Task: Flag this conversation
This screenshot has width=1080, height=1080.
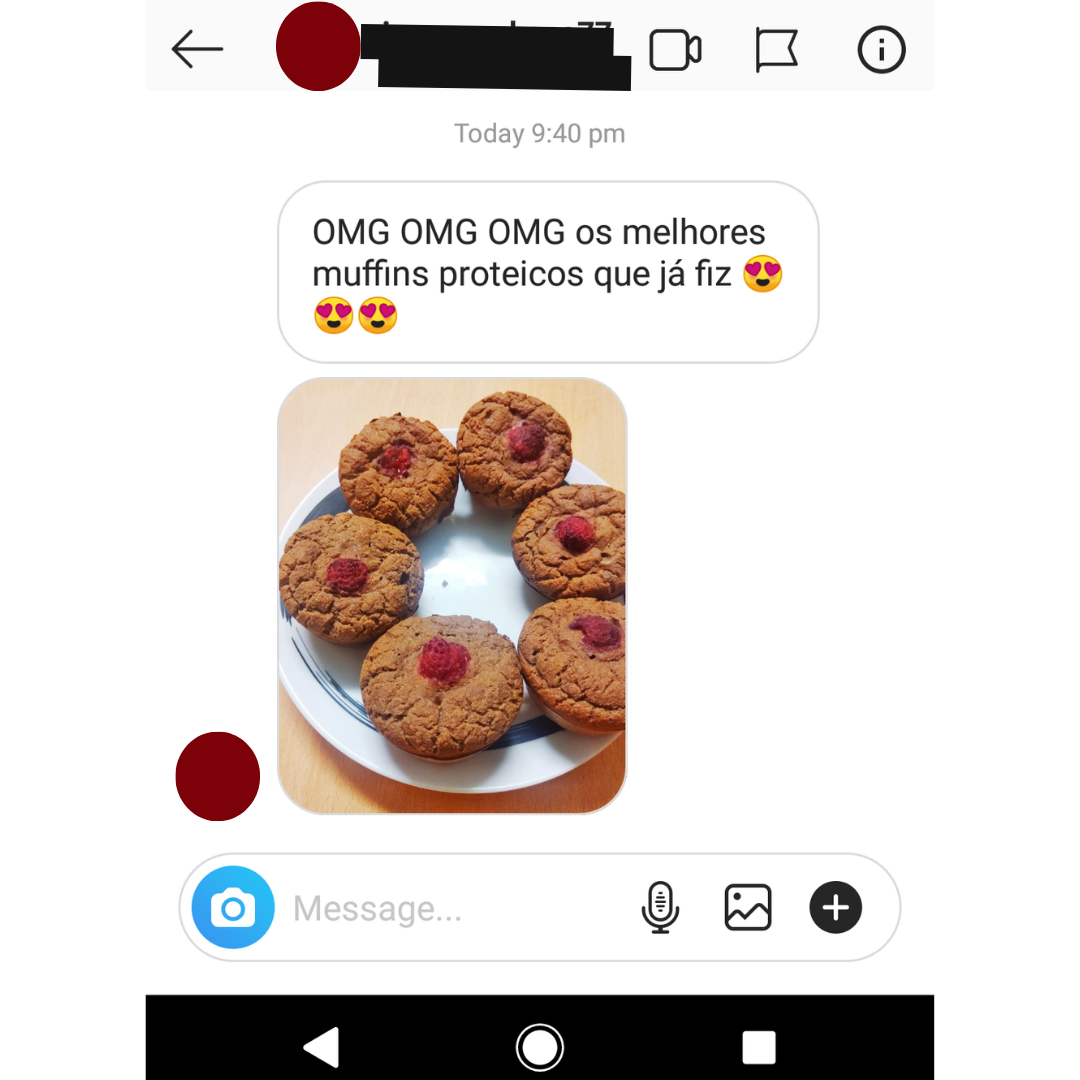Action: [776, 50]
